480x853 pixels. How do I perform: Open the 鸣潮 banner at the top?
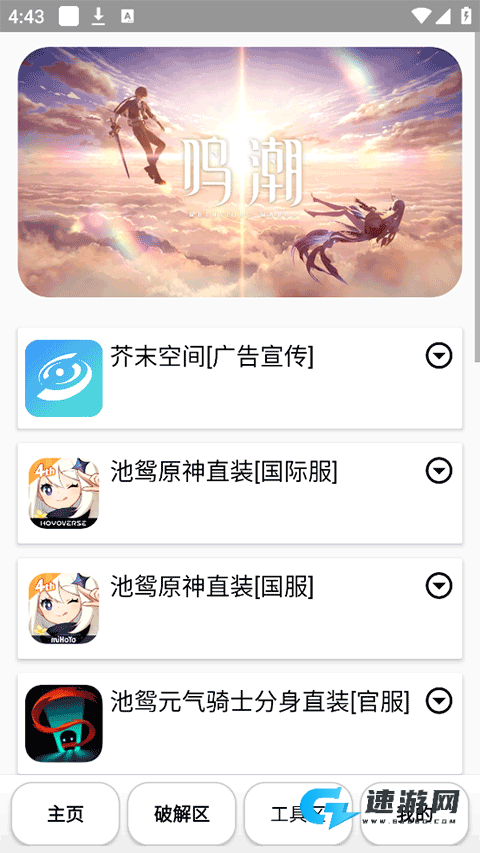[x=240, y=172]
